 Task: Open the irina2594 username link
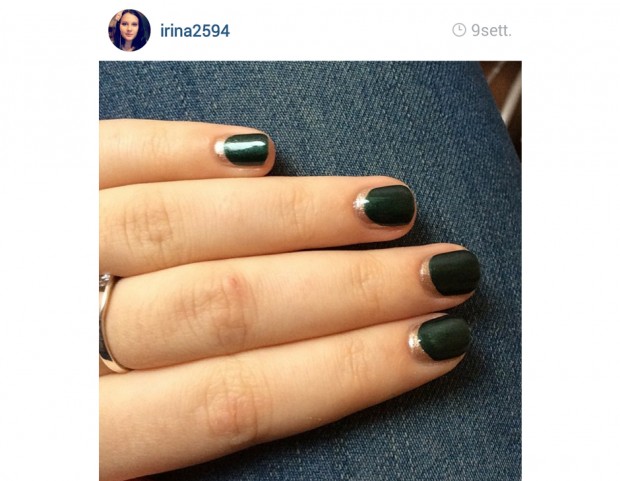[195, 31]
